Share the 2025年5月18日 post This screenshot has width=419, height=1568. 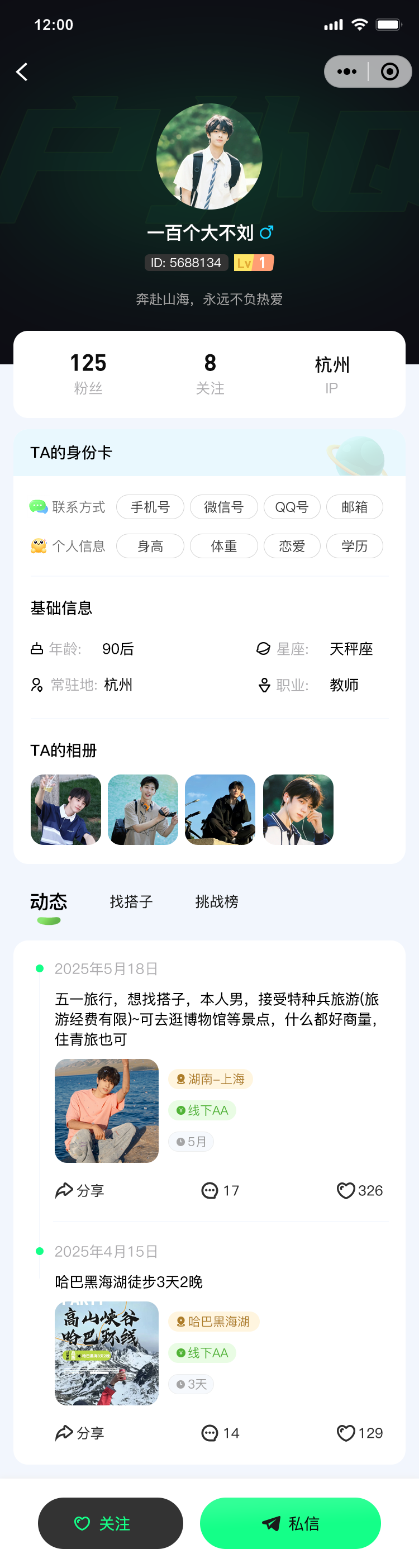point(80,1191)
